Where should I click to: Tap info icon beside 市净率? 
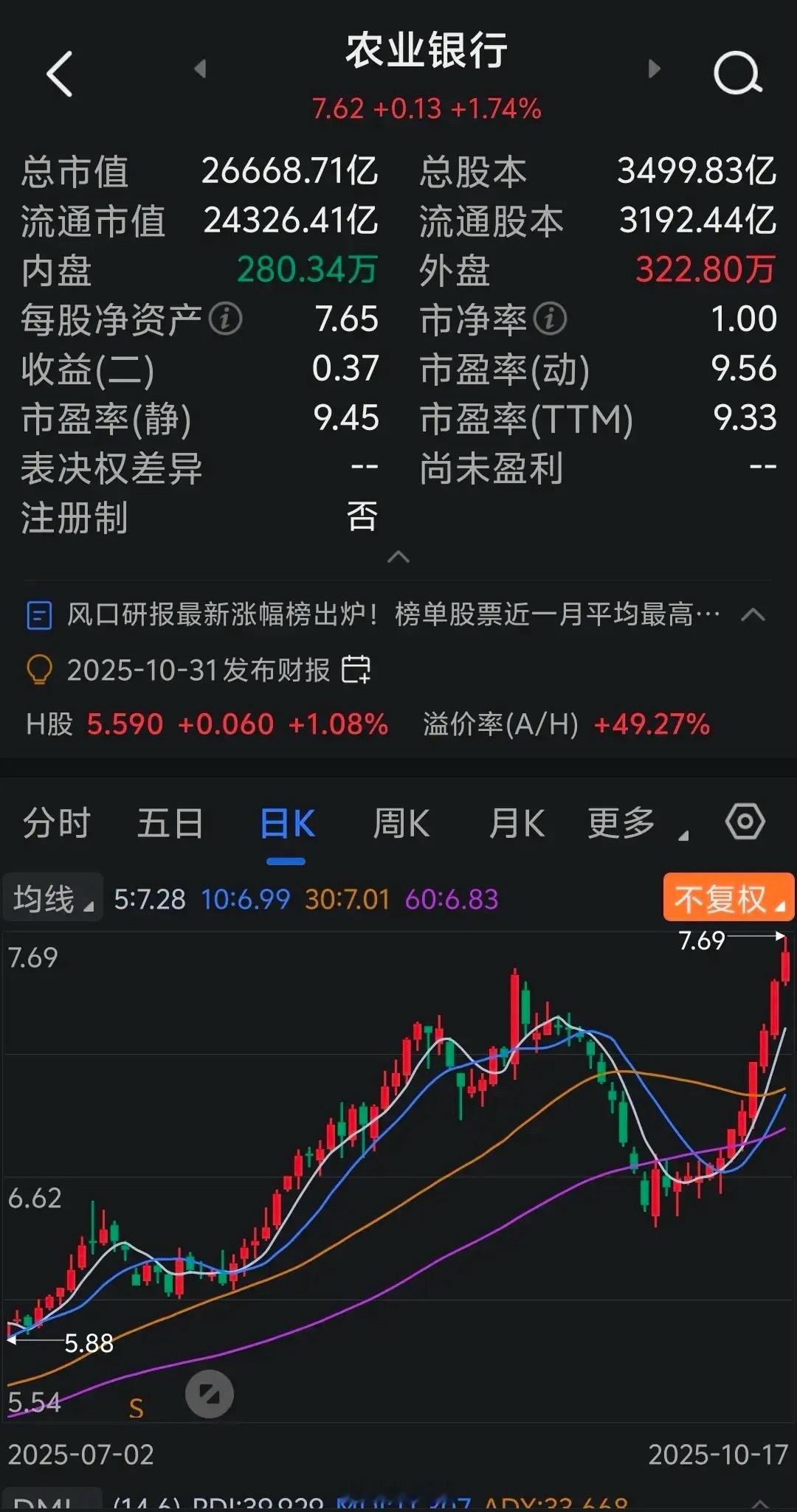550,319
